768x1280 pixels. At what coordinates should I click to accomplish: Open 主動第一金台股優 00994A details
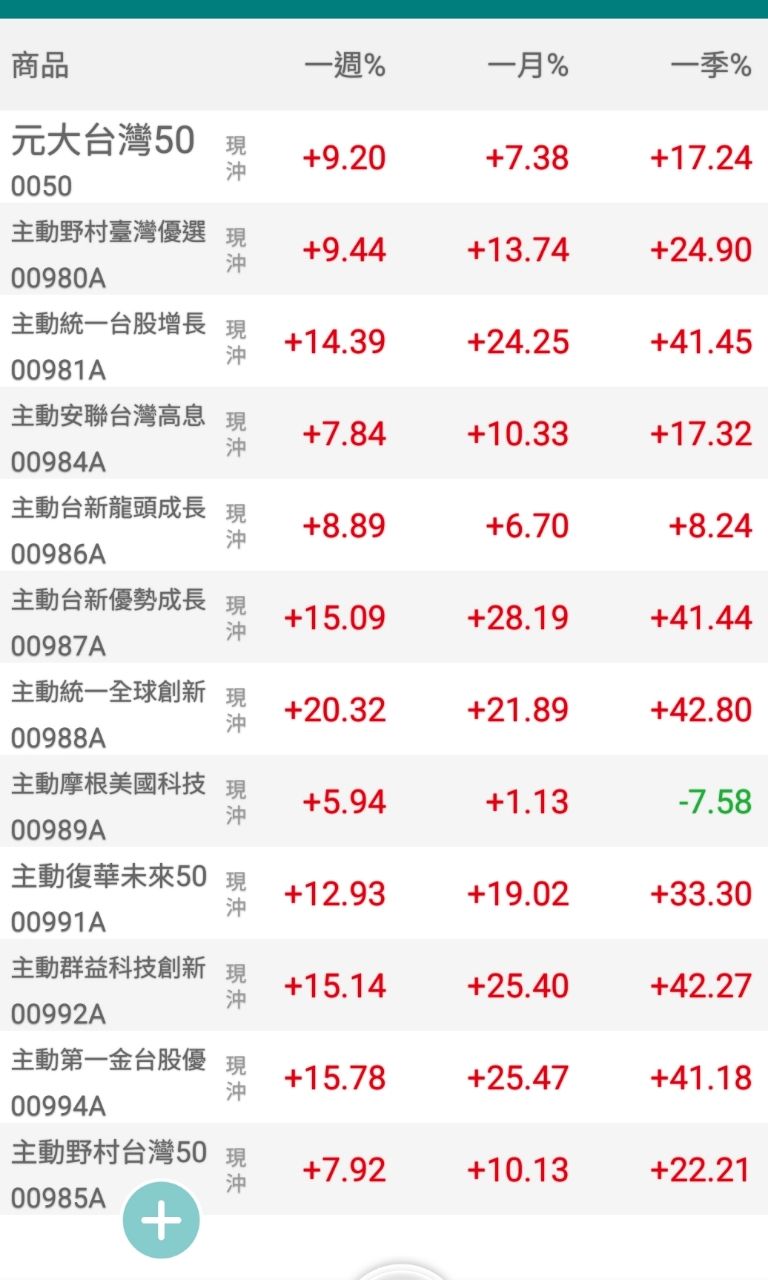pyautogui.click(x=110, y=1077)
